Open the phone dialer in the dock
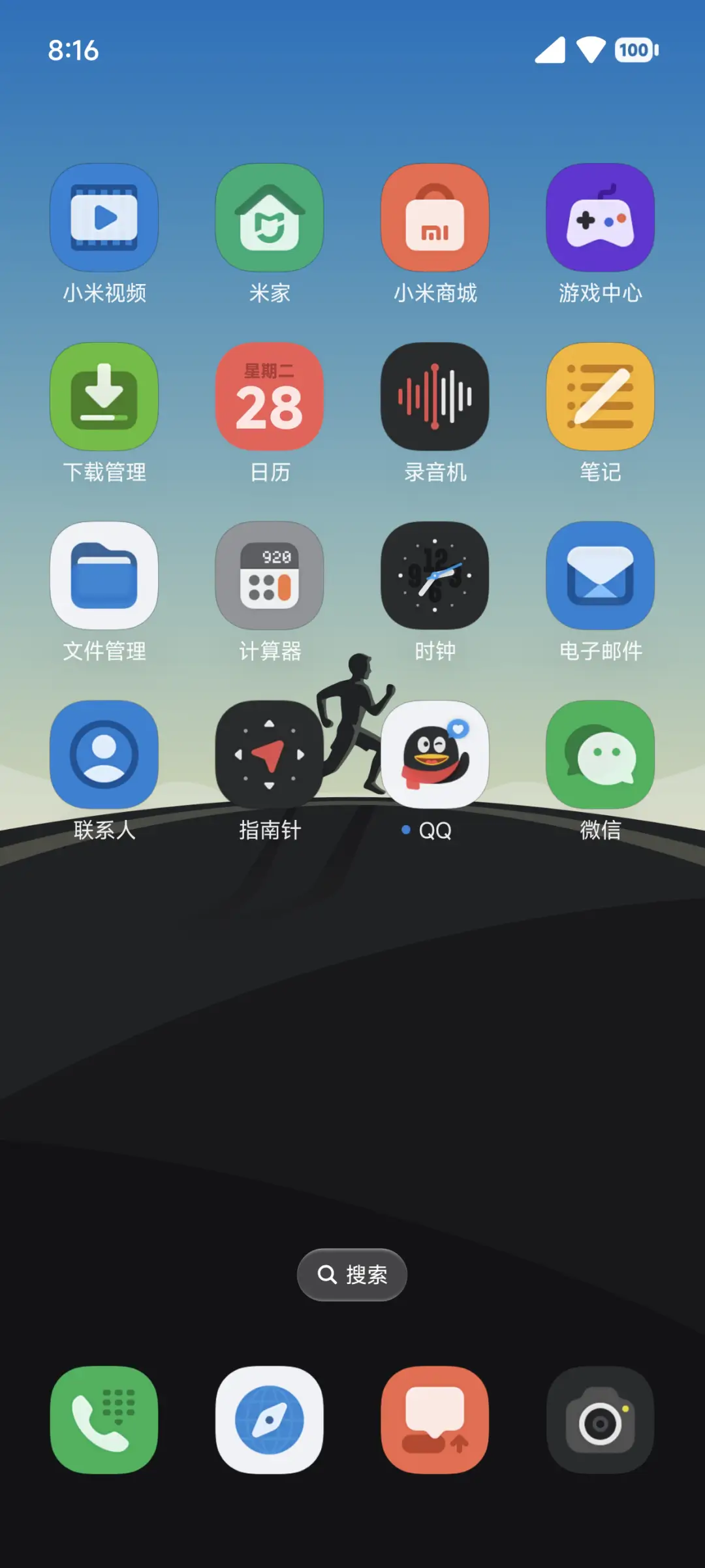705x1568 pixels. pos(104,1420)
